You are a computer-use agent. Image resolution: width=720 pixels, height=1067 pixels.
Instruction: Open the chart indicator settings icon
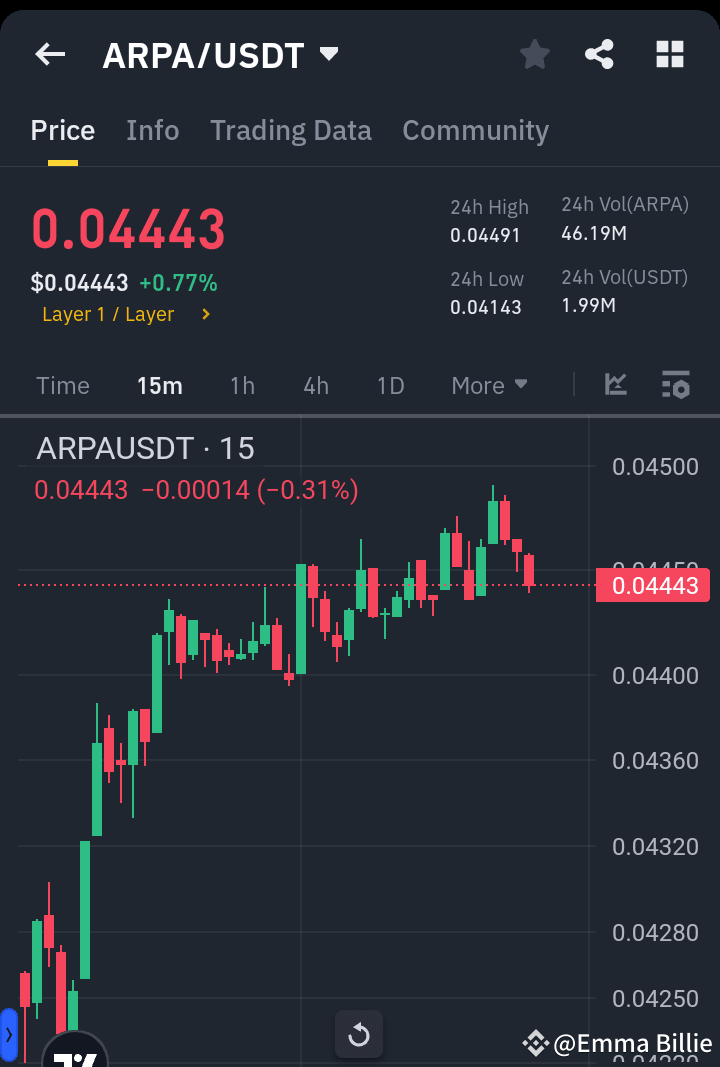point(675,384)
